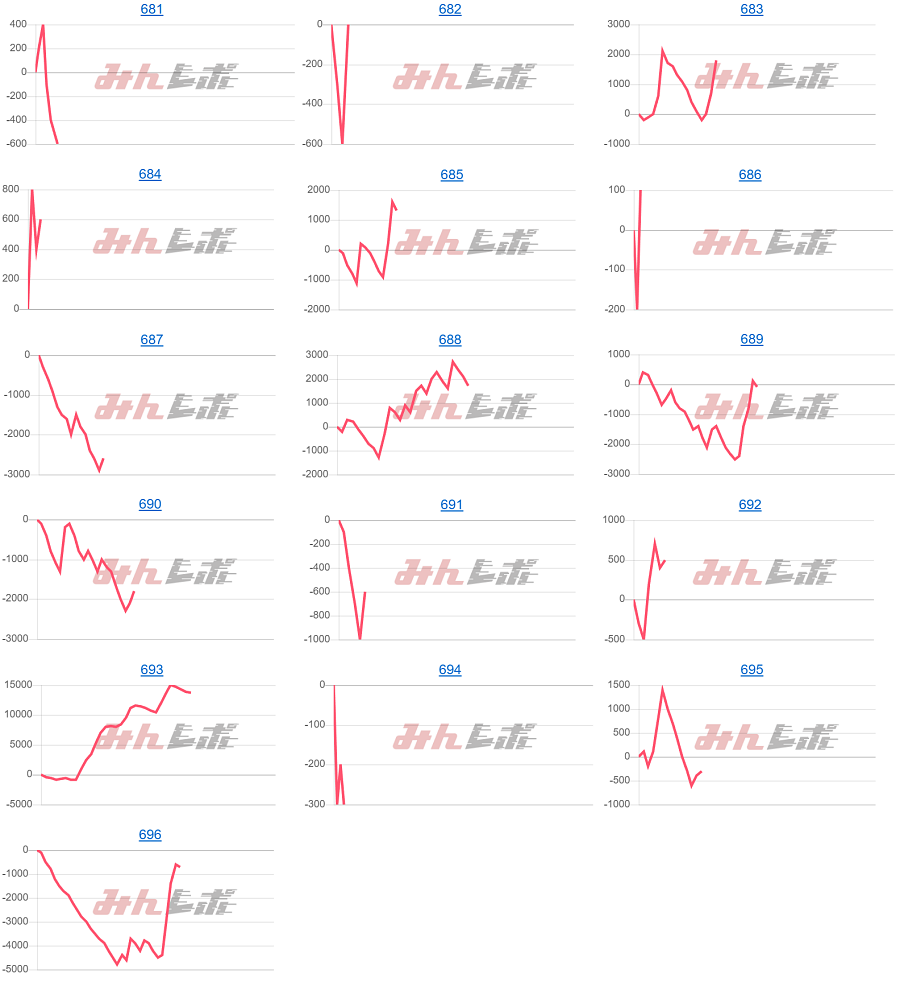View details for 692
The image size is (900, 990).
[750, 505]
